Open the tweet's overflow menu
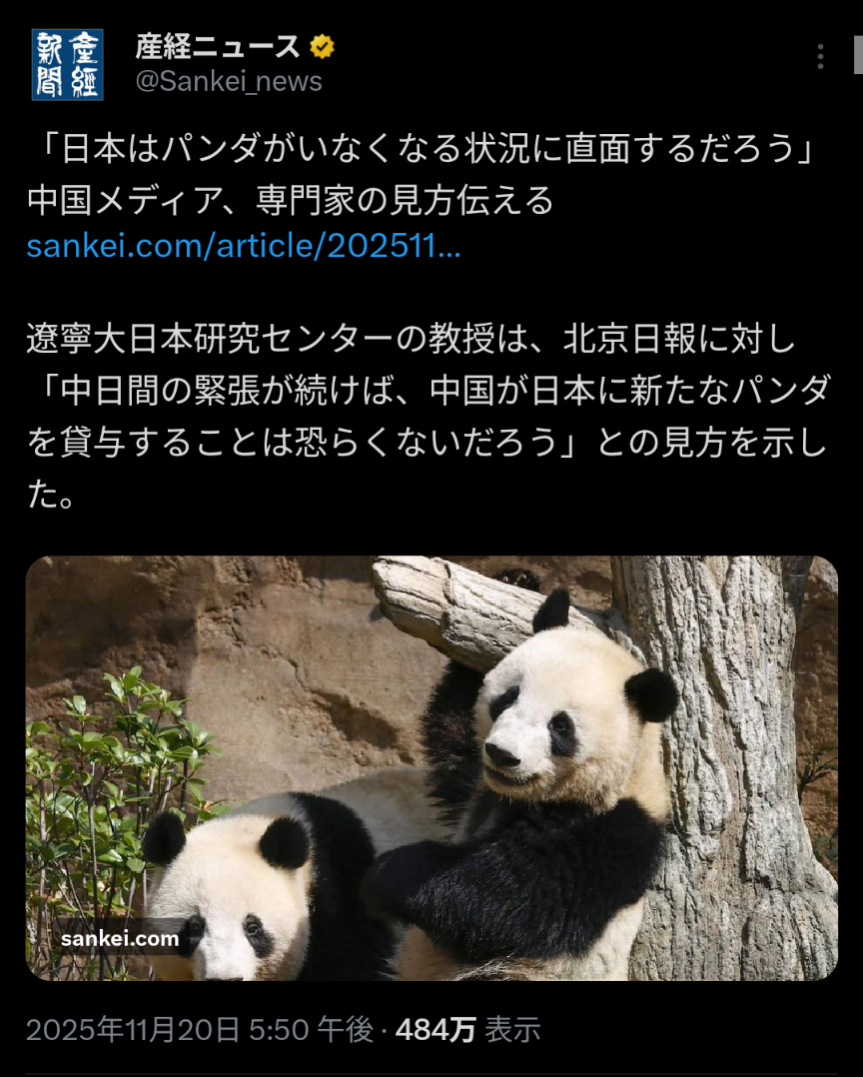 820,56
